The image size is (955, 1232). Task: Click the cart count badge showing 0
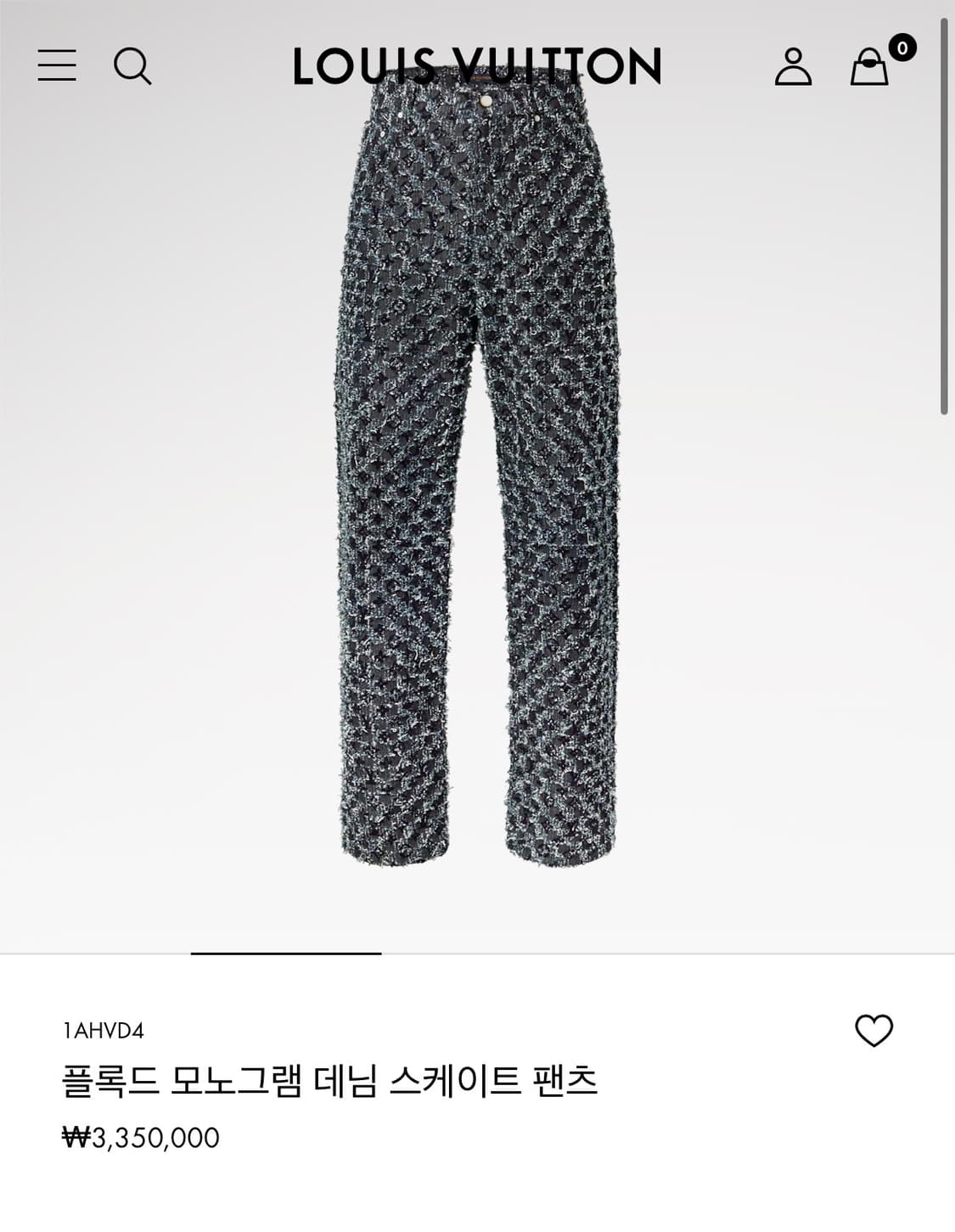(902, 48)
